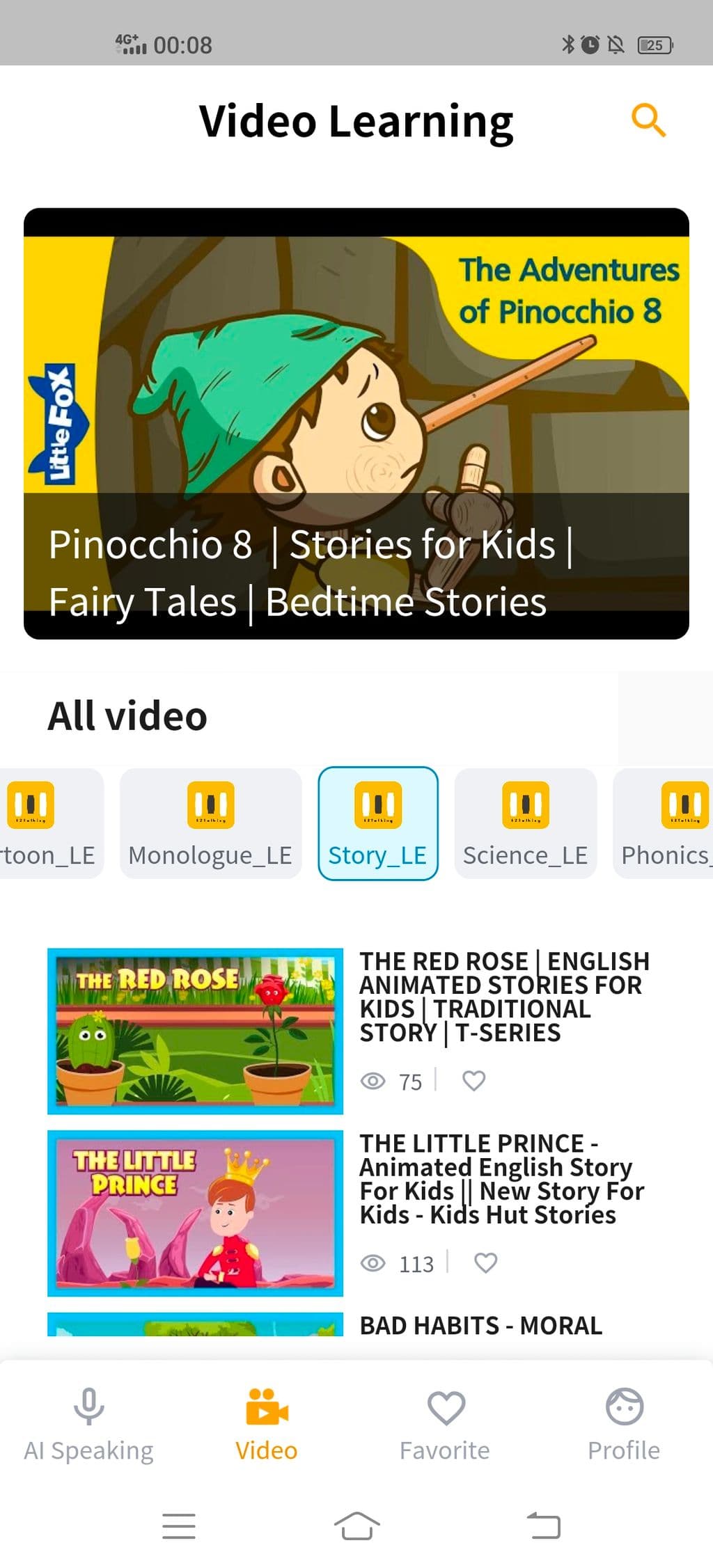Image resolution: width=713 pixels, height=1568 pixels.
Task: Choose the Science_LE category chip
Action: 525,823
